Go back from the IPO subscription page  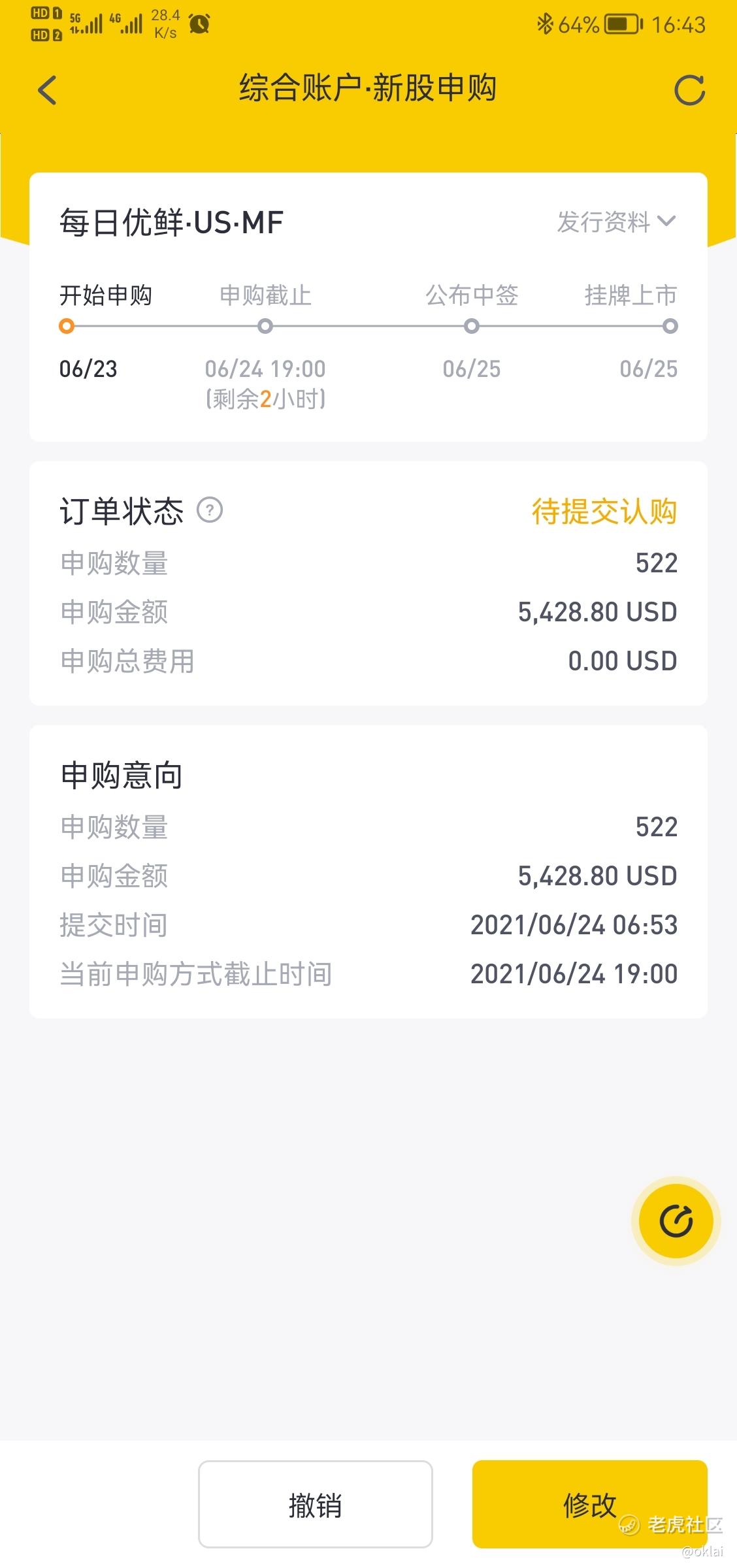(x=48, y=90)
